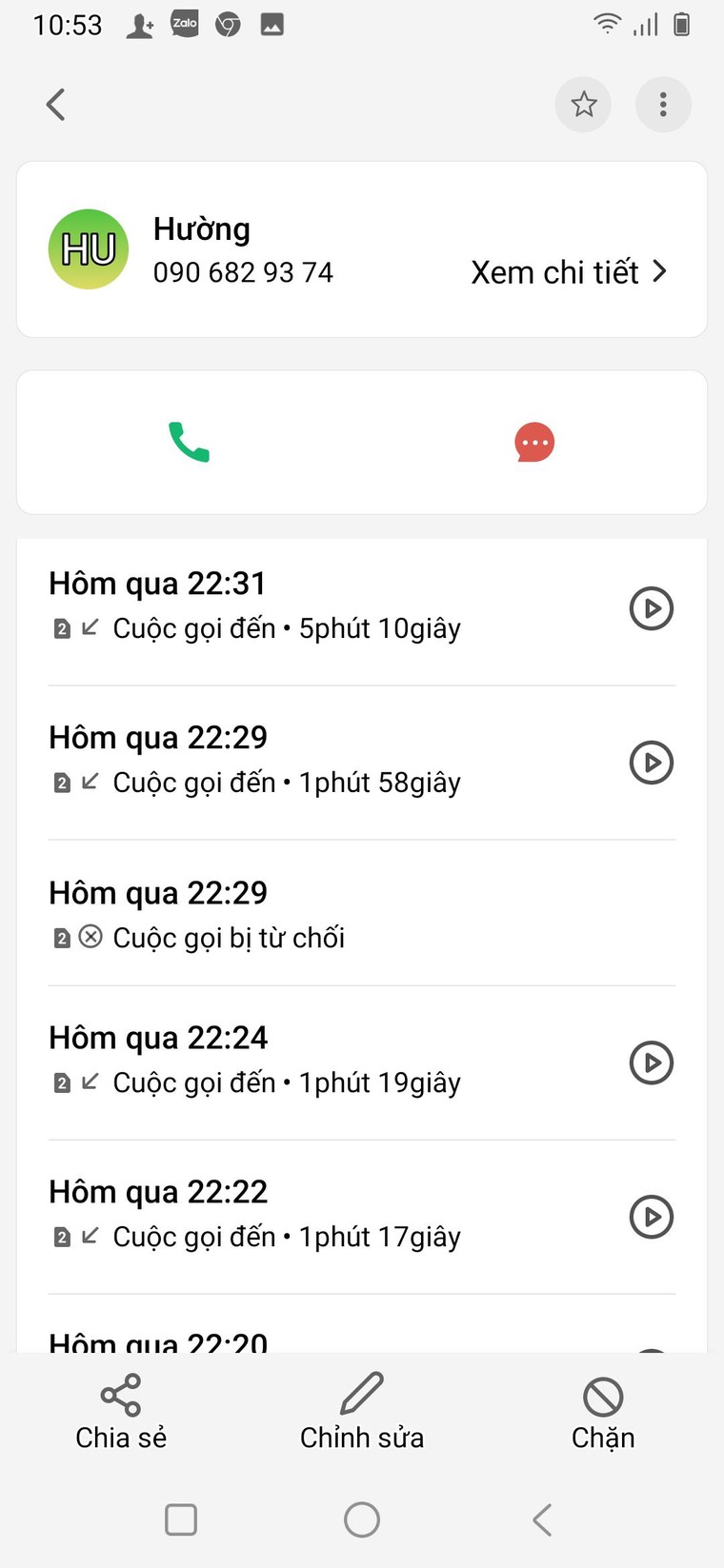Tap the SIM 2 indicator on the 22:31 call
The height and width of the screenshot is (1568, 724).
point(61,628)
